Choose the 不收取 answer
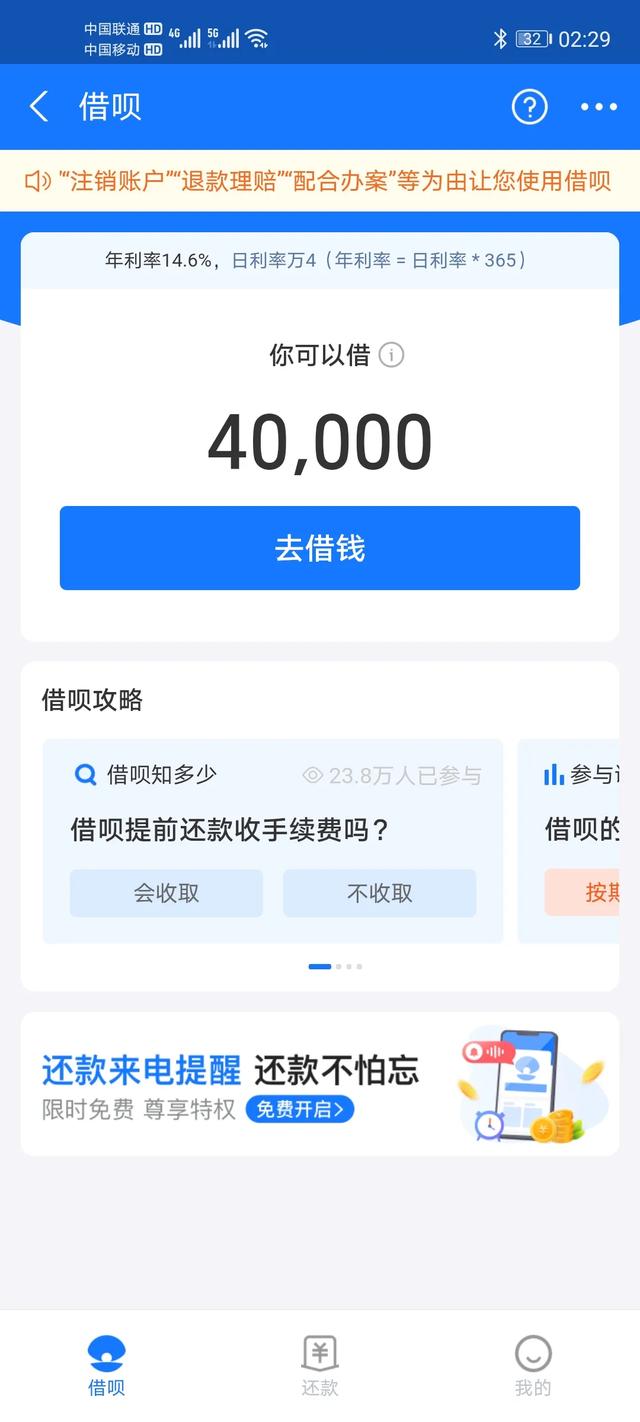Viewport: 640px width, 1422px height. (379, 893)
